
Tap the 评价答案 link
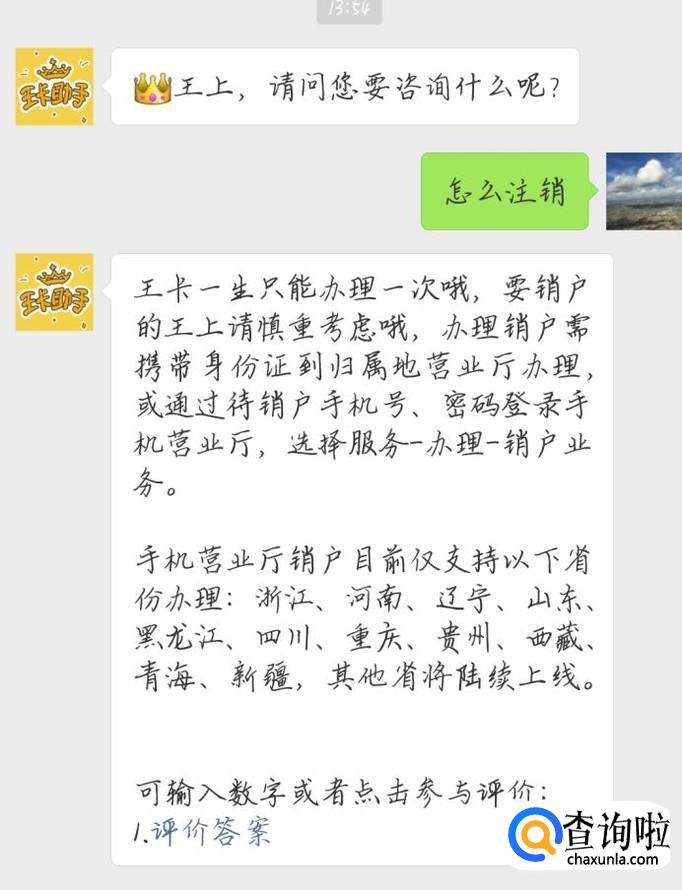tap(211, 832)
